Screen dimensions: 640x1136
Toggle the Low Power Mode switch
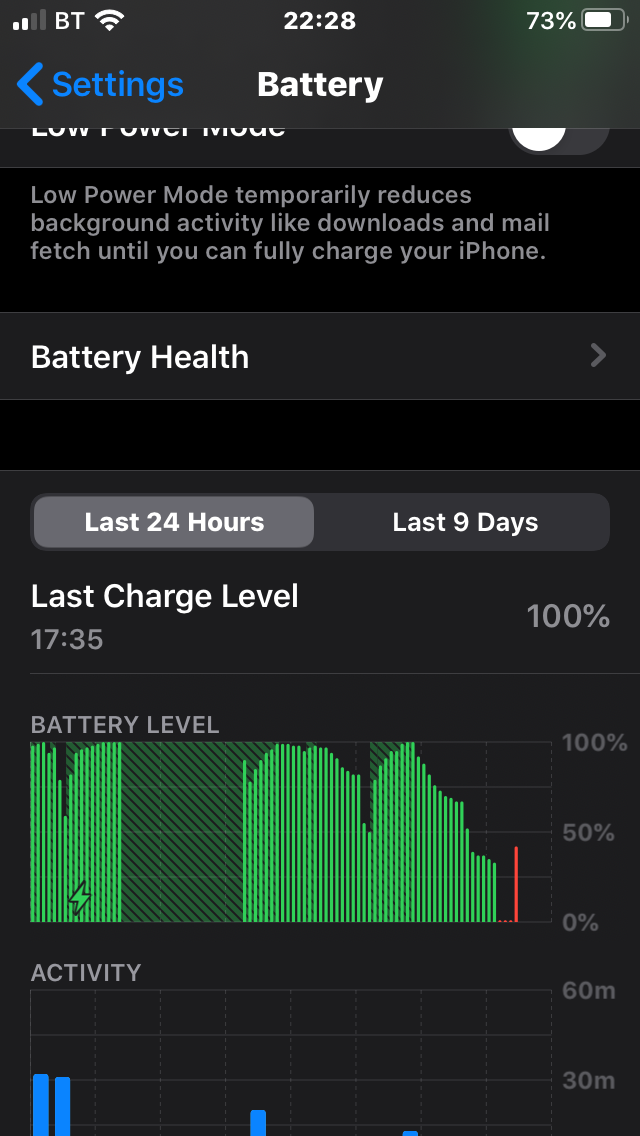(x=559, y=138)
